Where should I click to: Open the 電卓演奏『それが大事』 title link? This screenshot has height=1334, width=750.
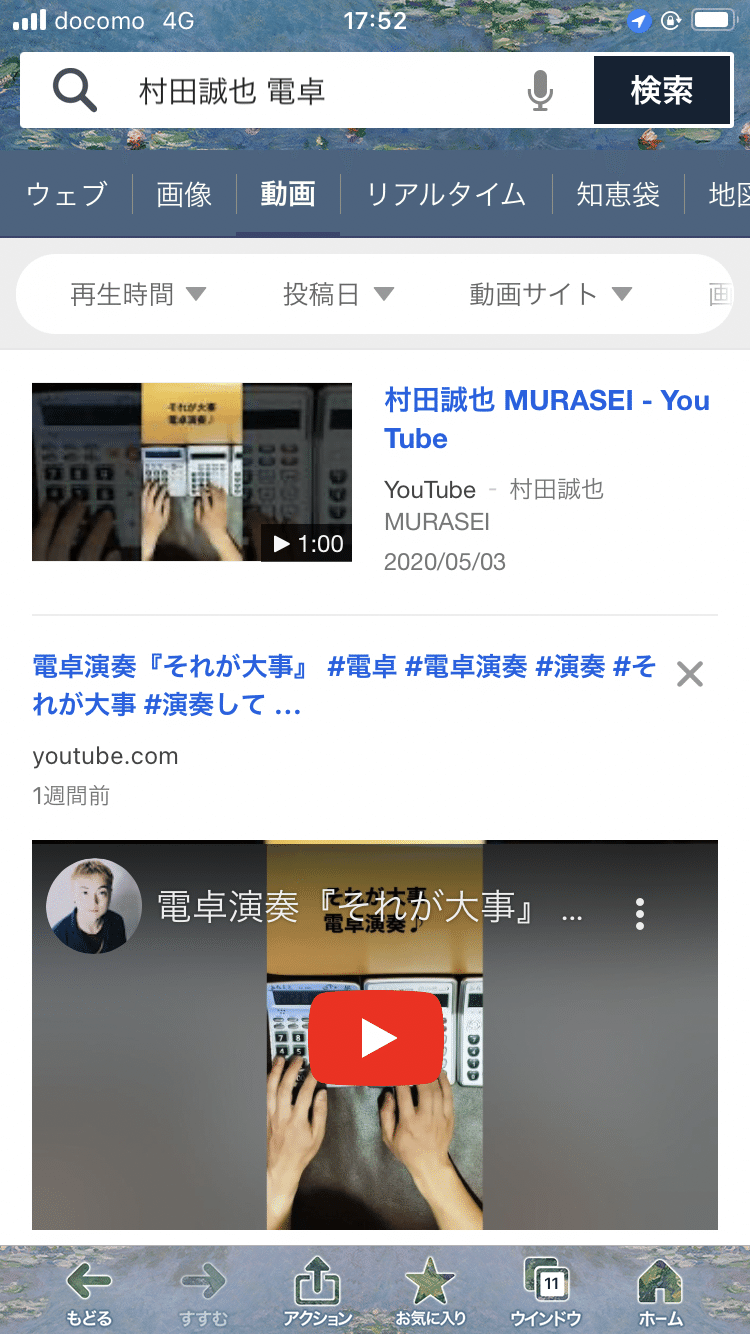click(x=344, y=685)
